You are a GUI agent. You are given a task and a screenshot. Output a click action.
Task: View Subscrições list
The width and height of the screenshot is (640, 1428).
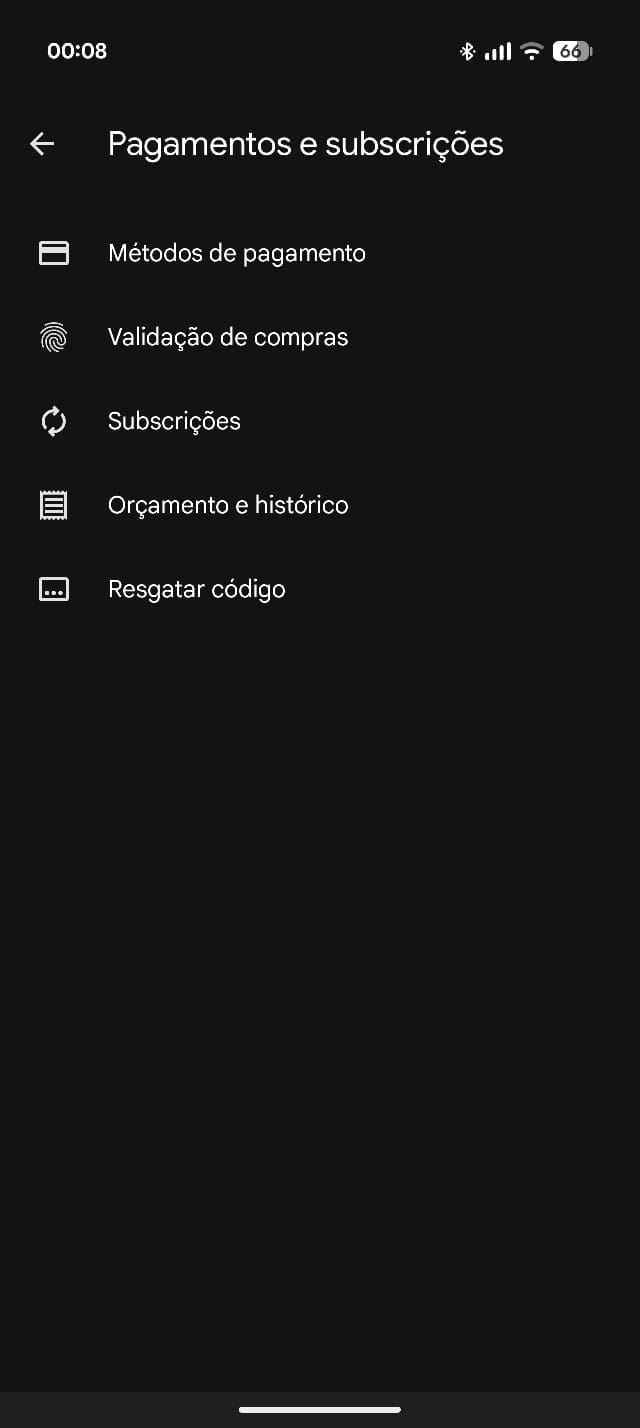pos(174,421)
